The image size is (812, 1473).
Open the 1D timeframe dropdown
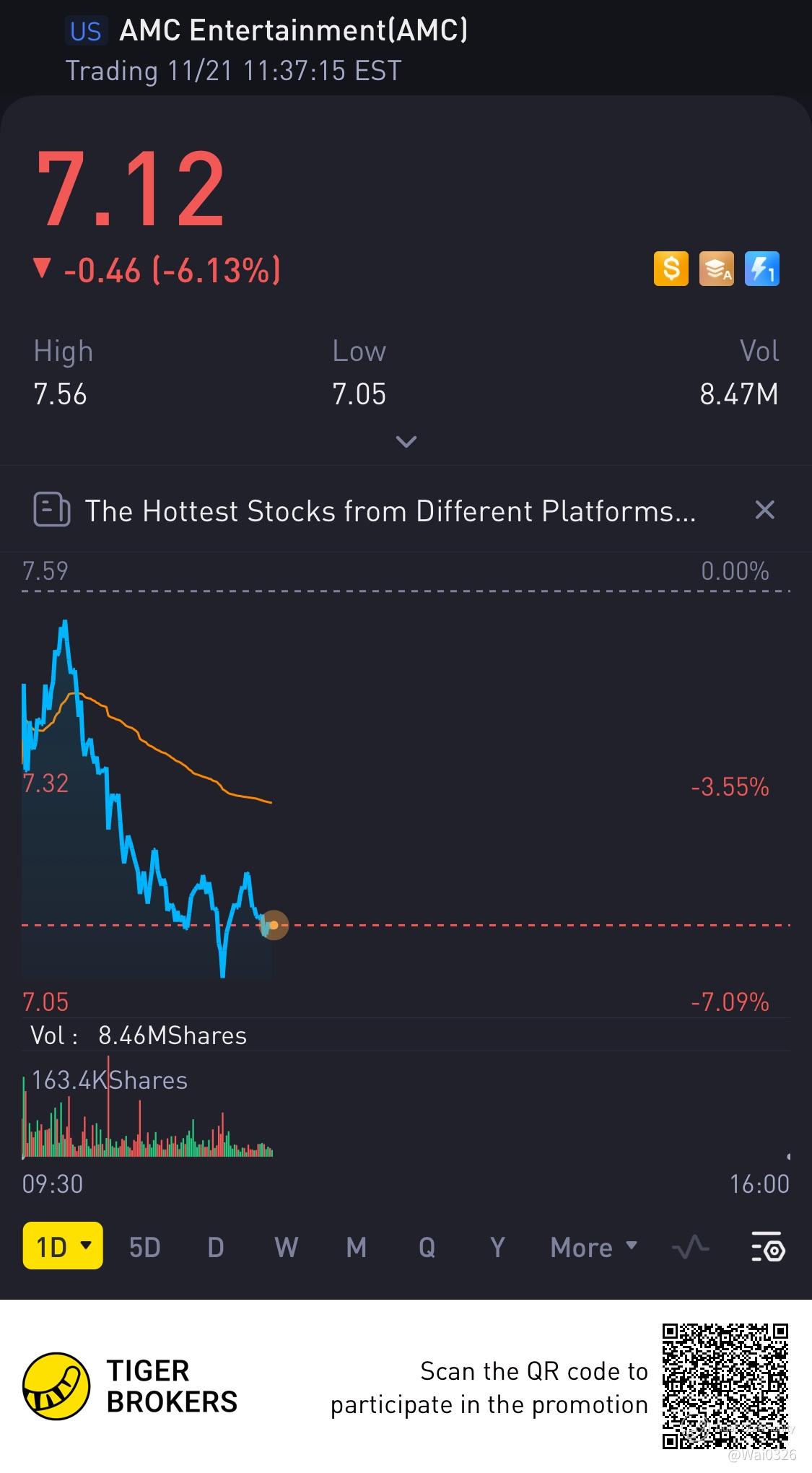63,1247
